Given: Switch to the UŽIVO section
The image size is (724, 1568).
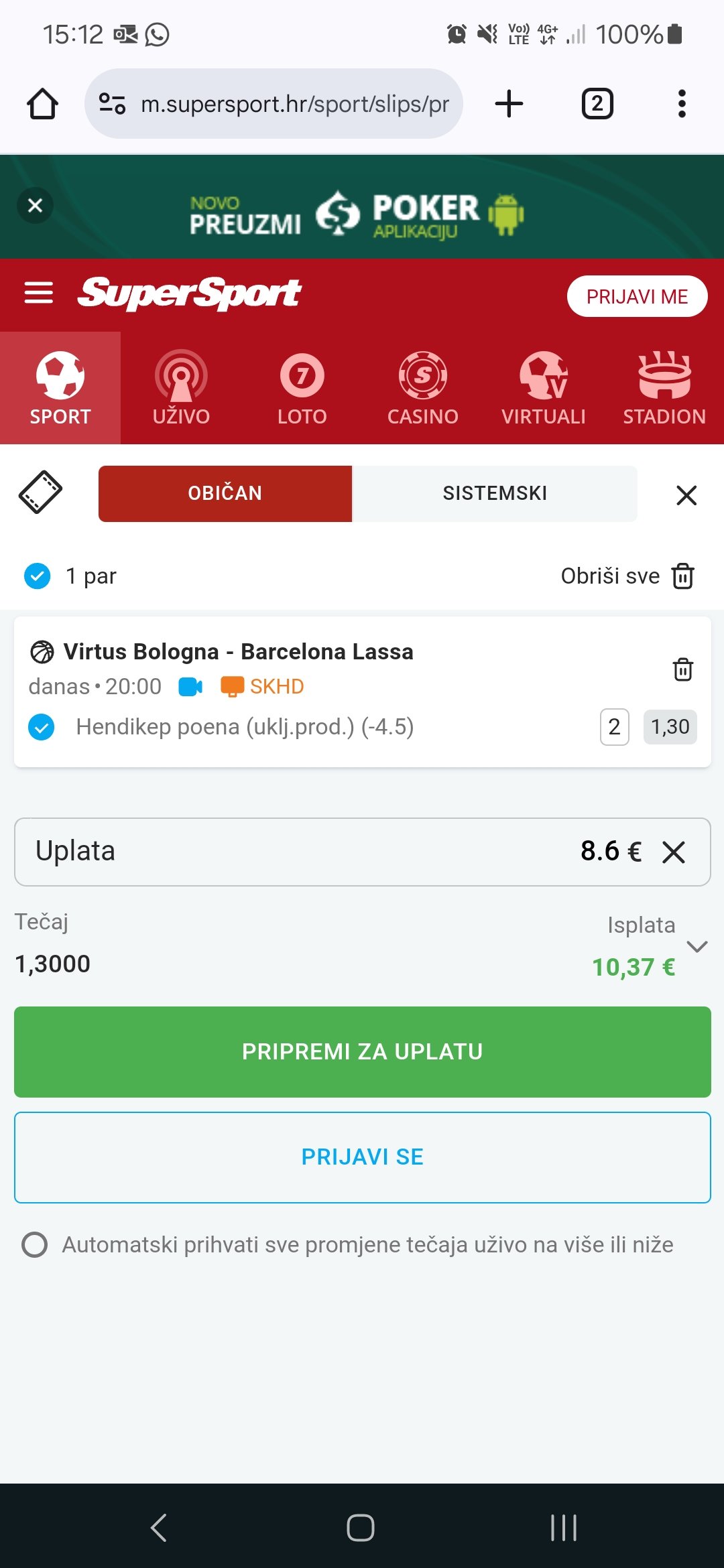Looking at the screenshot, I should coord(181,388).
